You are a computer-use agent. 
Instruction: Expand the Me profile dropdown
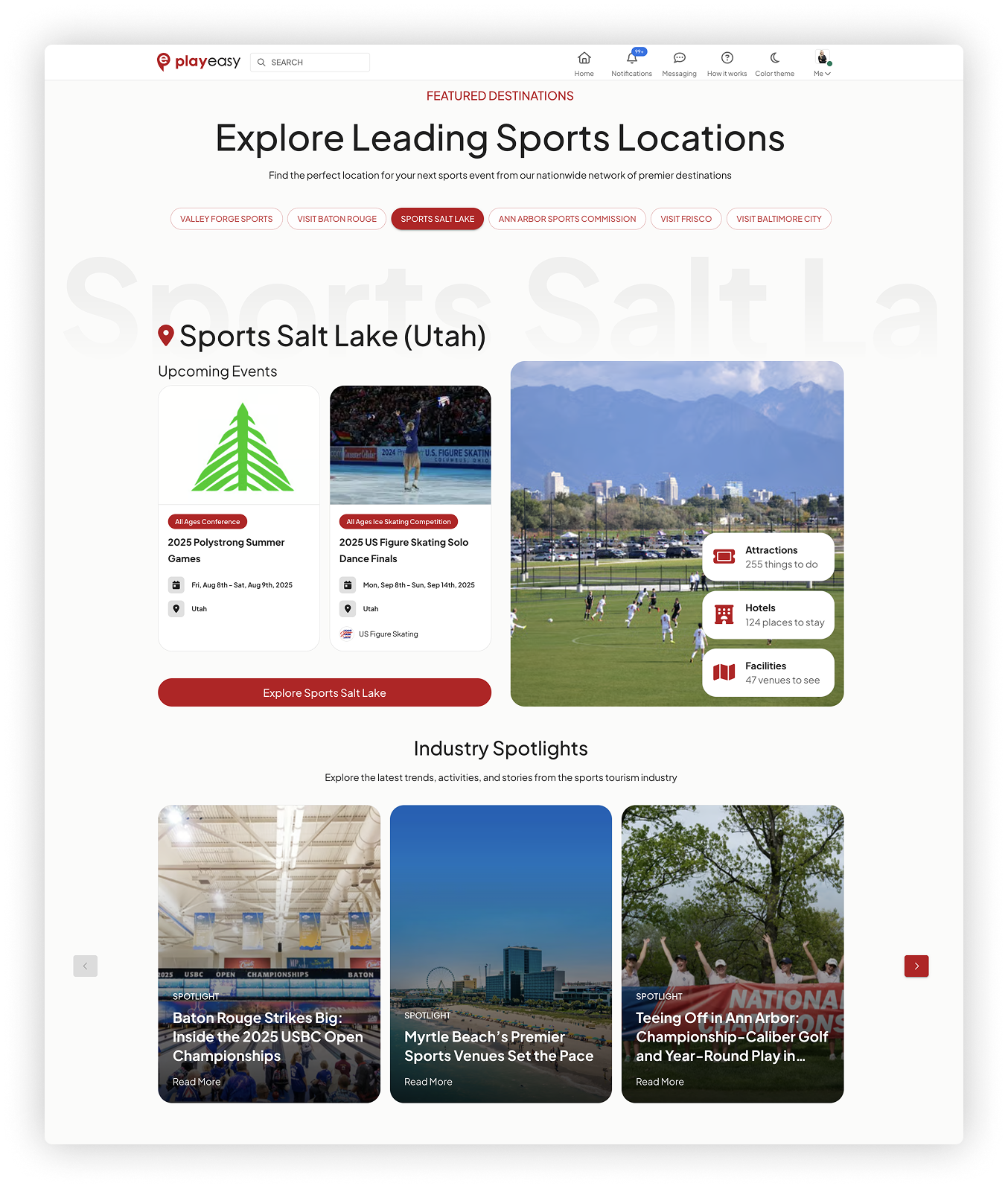[822, 63]
